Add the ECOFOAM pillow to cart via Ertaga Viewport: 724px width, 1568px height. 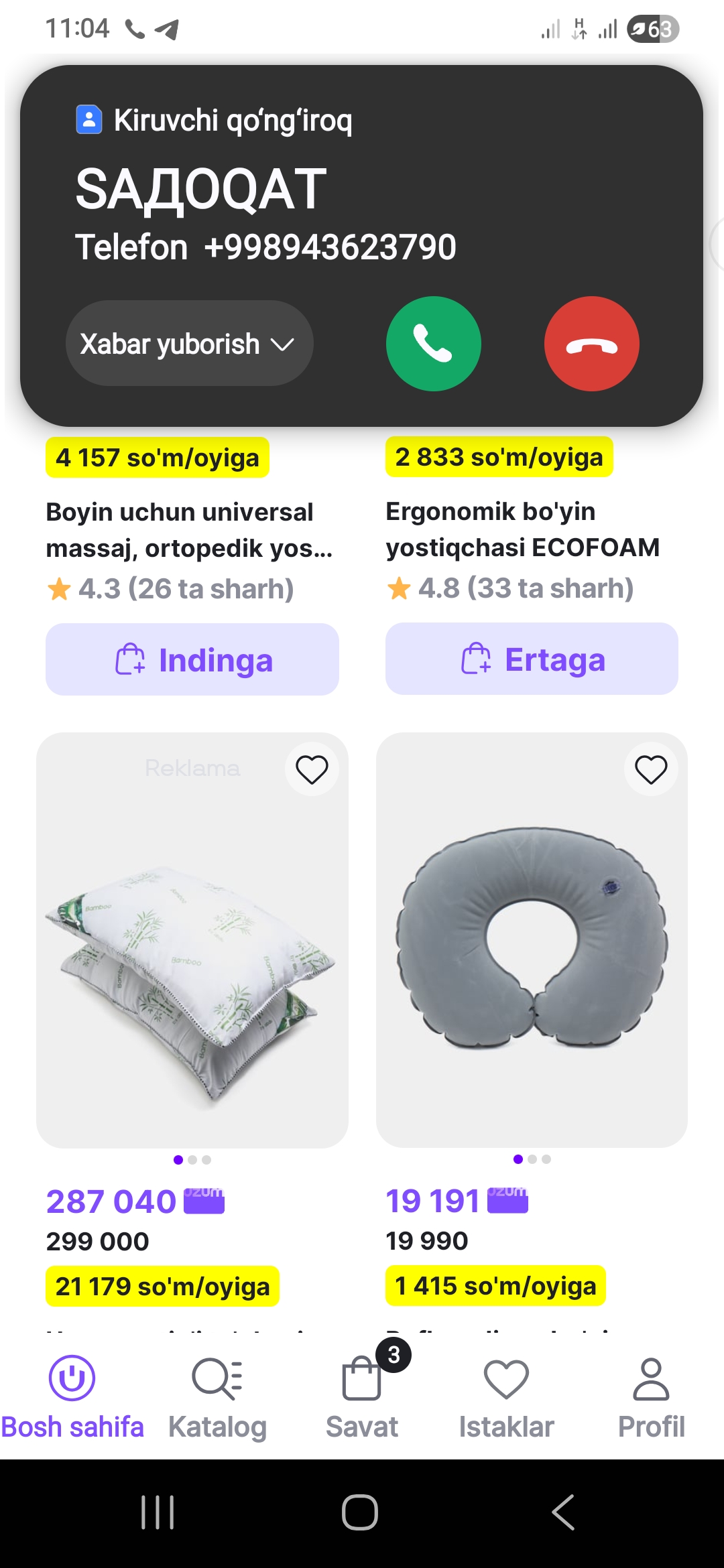point(532,659)
